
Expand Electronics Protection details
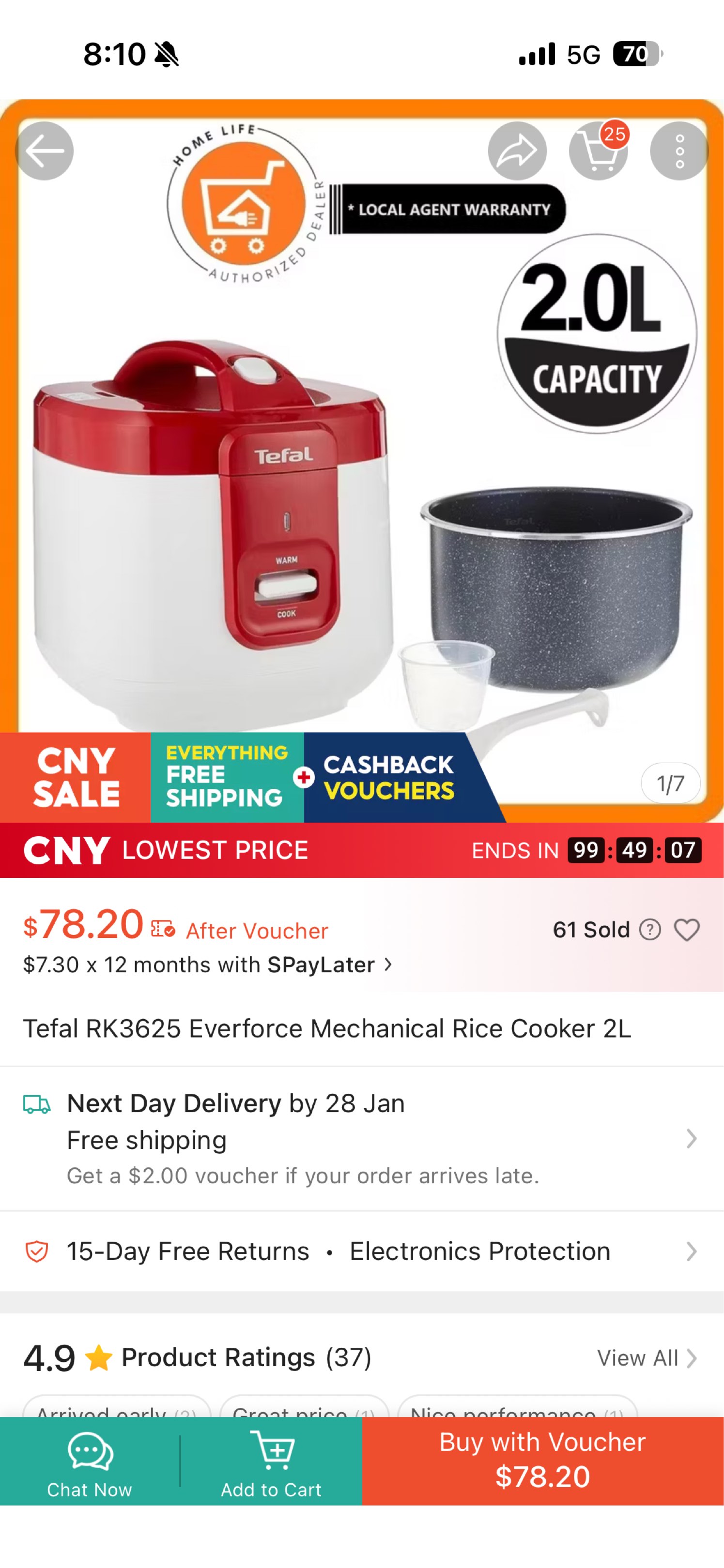(x=478, y=1251)
